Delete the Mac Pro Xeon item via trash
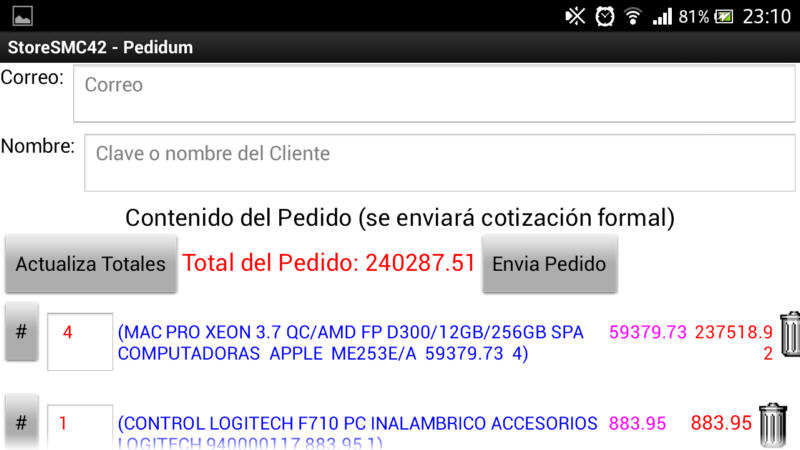 click(x=789, y=334)
